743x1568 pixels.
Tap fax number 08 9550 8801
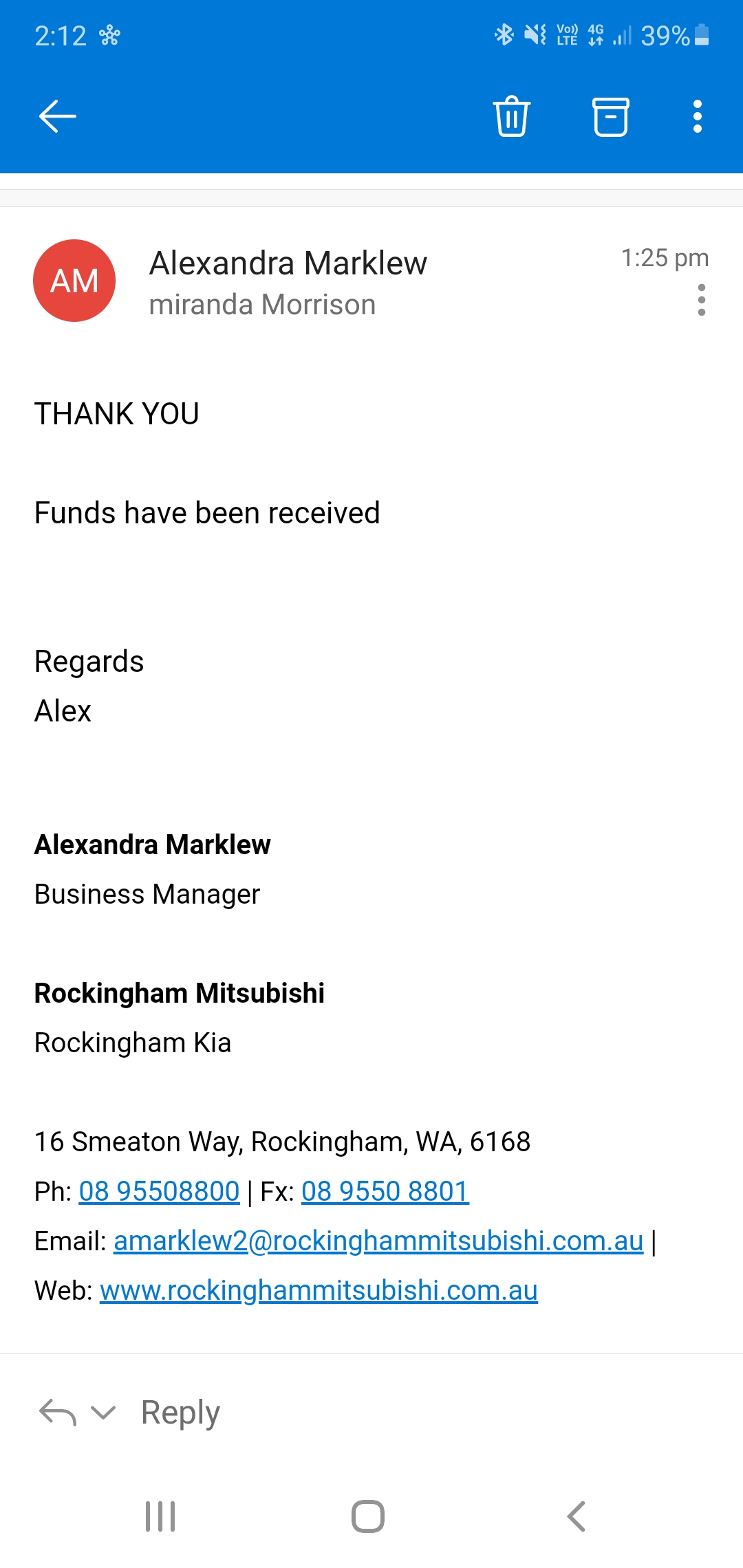[385, 1191]
